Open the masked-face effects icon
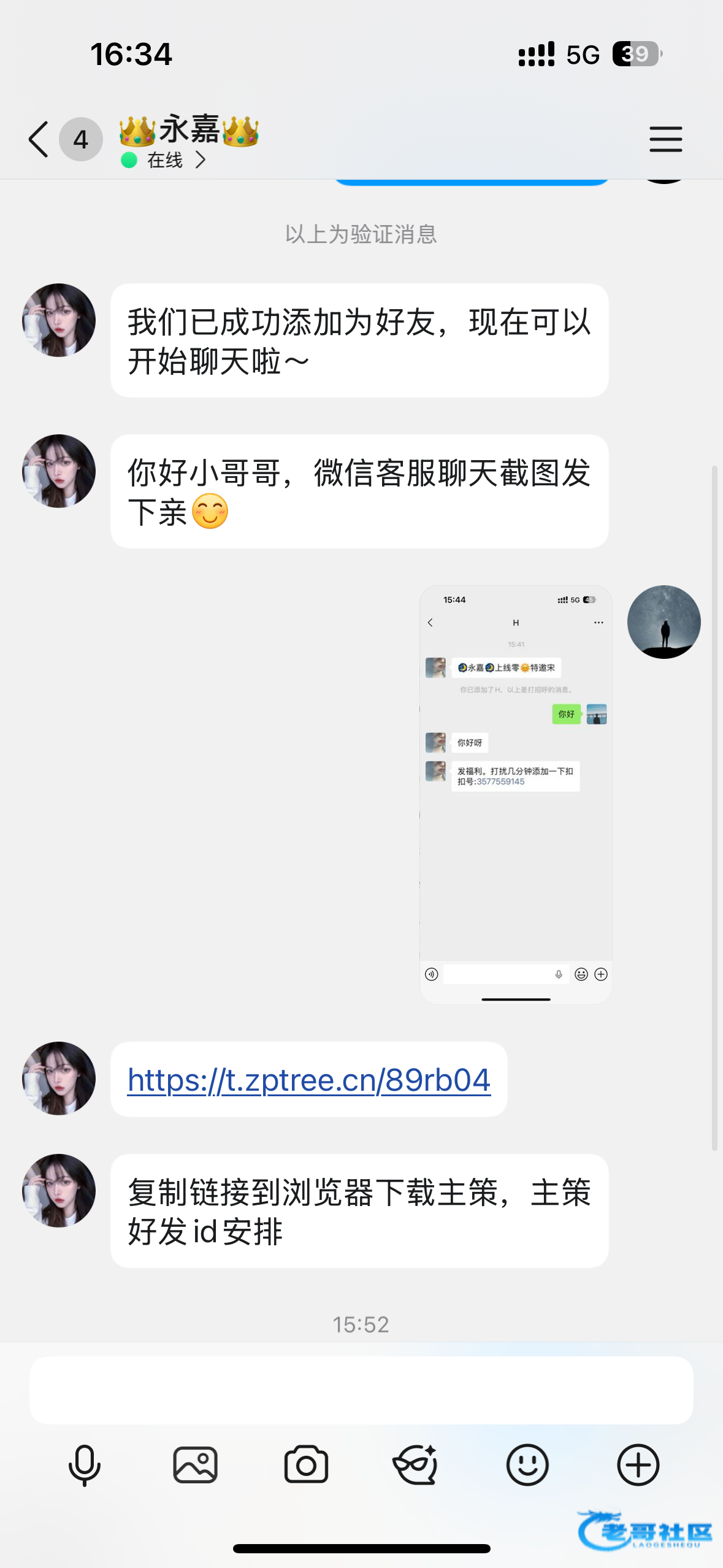Screen dimensions: 723x1568 [416, 1465]
